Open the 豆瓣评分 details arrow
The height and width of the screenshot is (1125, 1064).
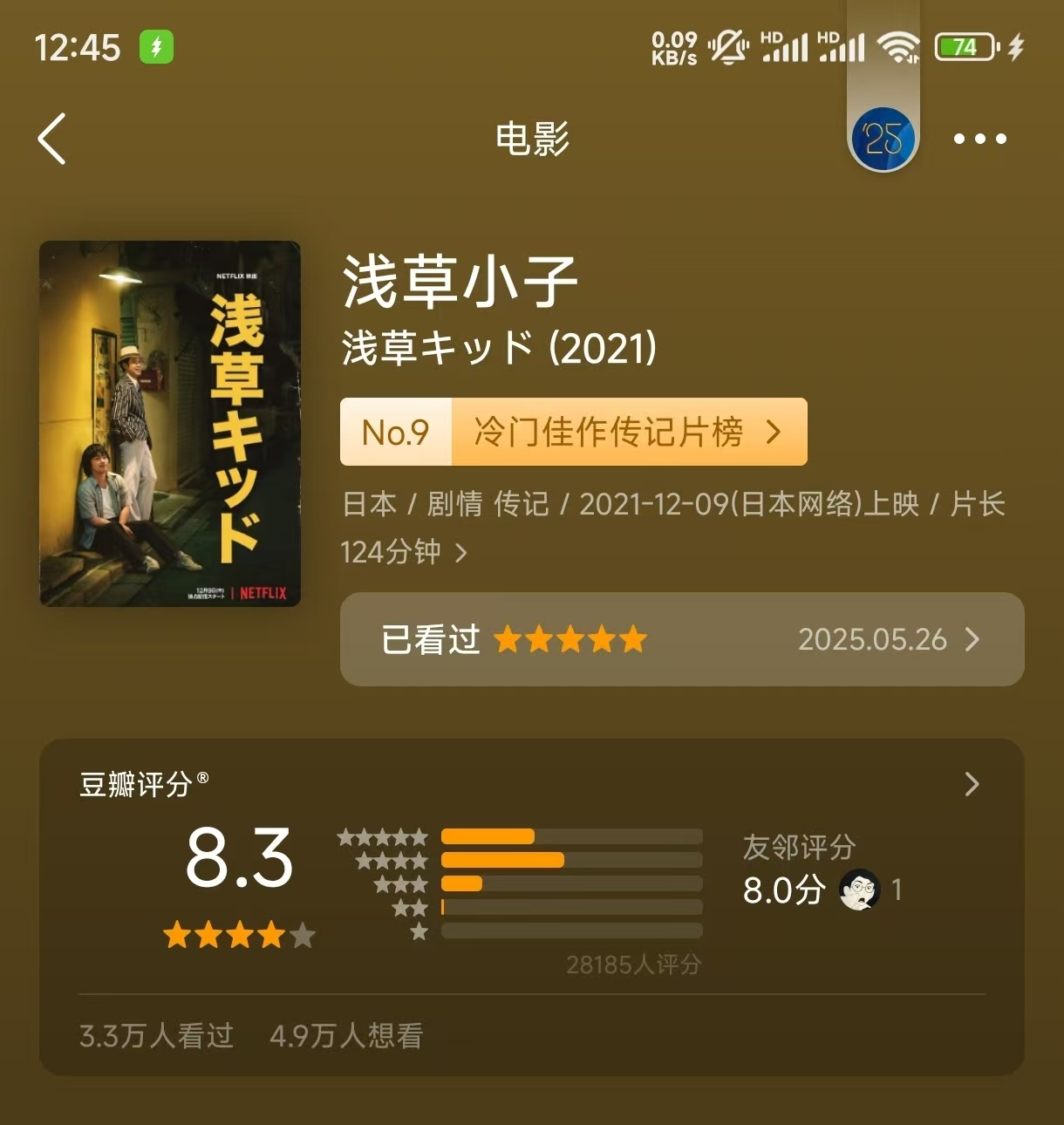click(x=972, y=784)
